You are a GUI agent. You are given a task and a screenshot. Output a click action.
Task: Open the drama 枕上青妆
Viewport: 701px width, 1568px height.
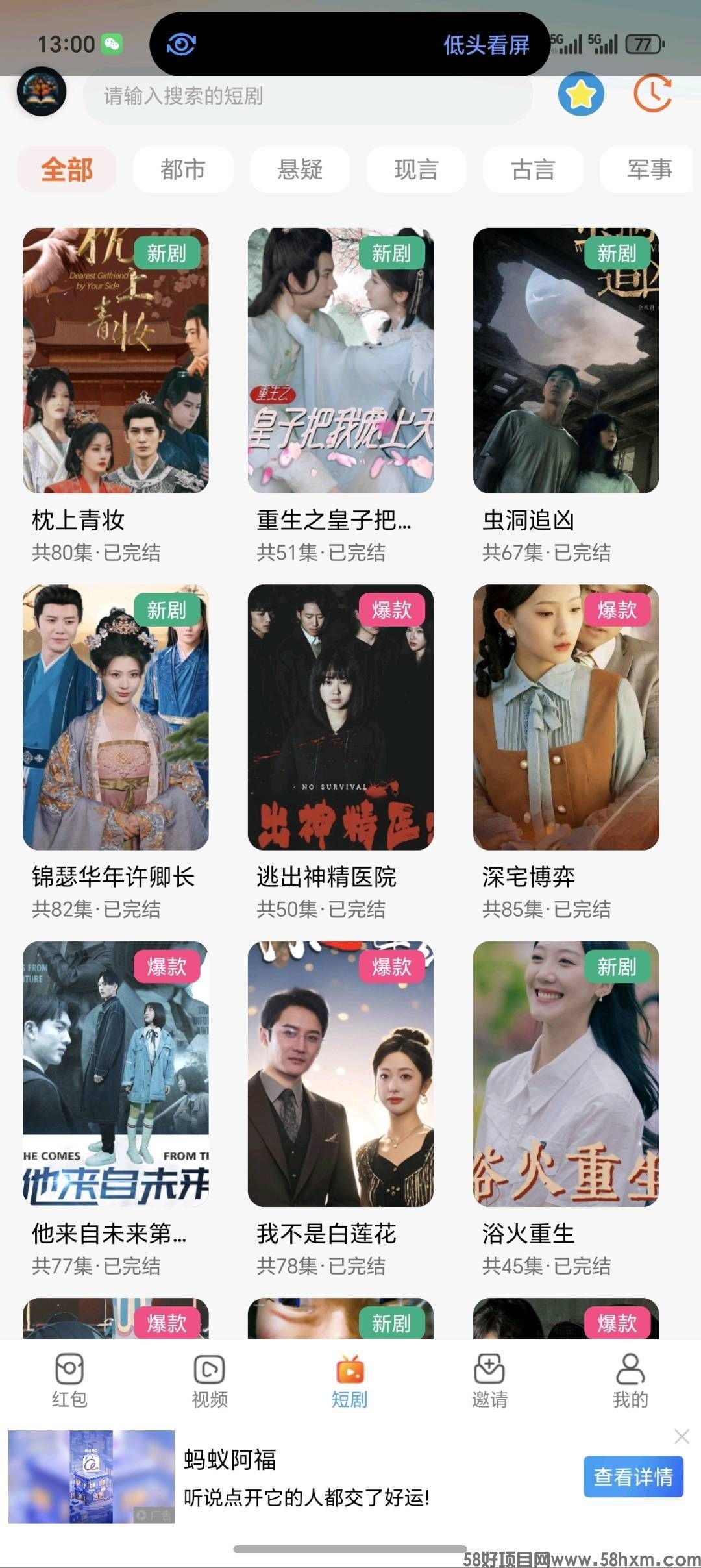pyautogui.click(x=116, y=361)
